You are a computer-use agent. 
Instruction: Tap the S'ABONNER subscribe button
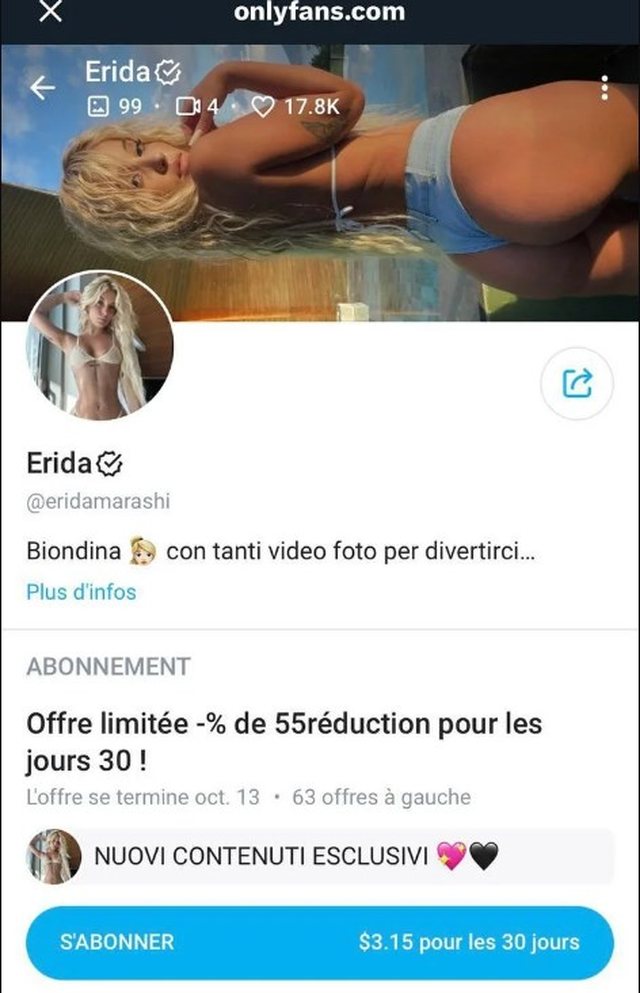(x=319, y=942)
